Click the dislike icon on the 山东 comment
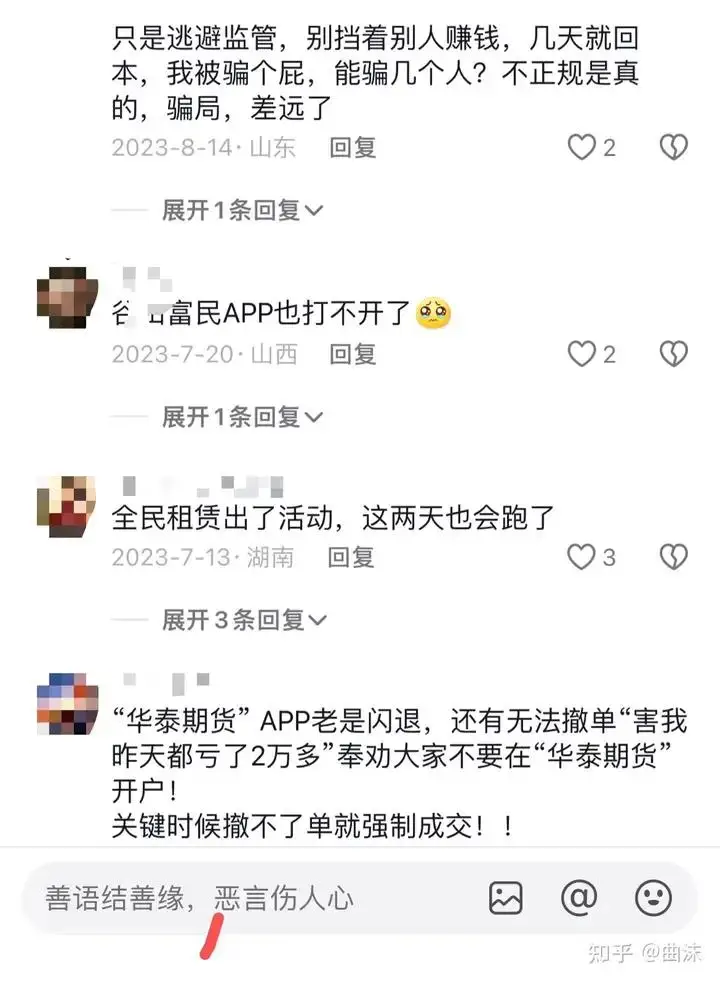This screenshot has height=982, width=720. click(673, 147)
